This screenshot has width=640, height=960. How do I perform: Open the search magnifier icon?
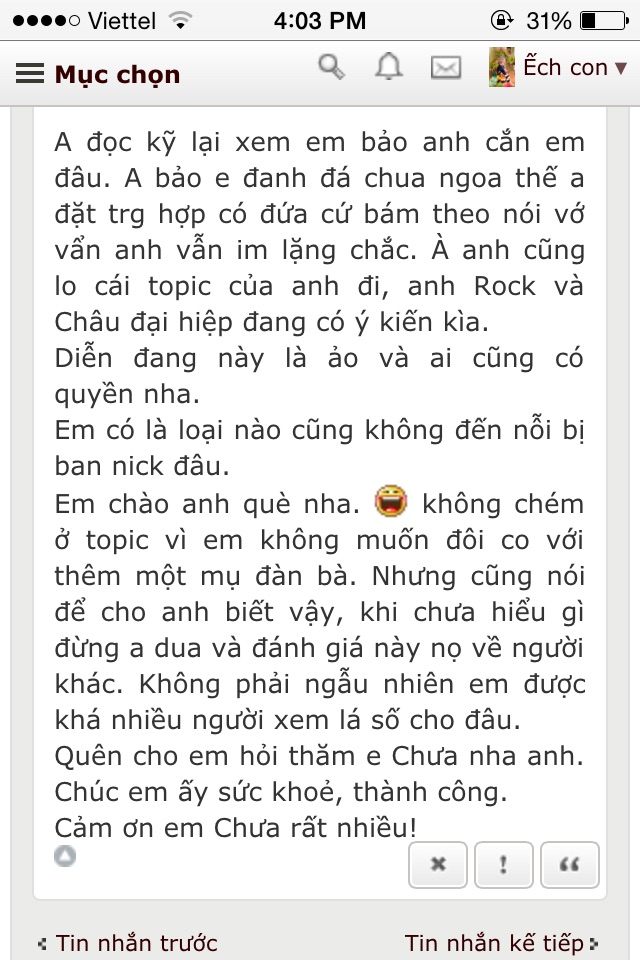tap(331, 67)
